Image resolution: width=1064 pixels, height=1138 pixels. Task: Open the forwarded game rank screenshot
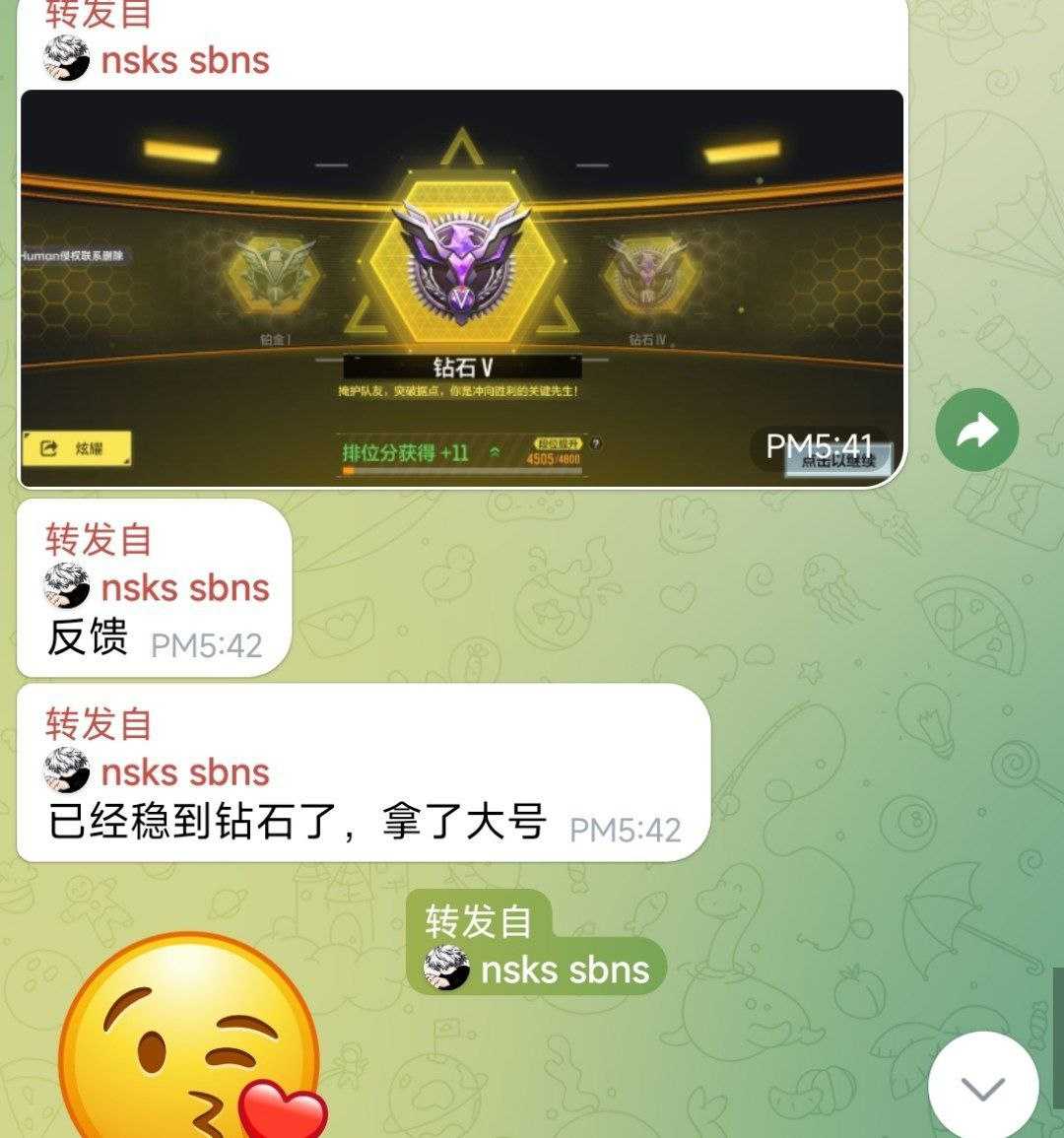coord(461,288)
